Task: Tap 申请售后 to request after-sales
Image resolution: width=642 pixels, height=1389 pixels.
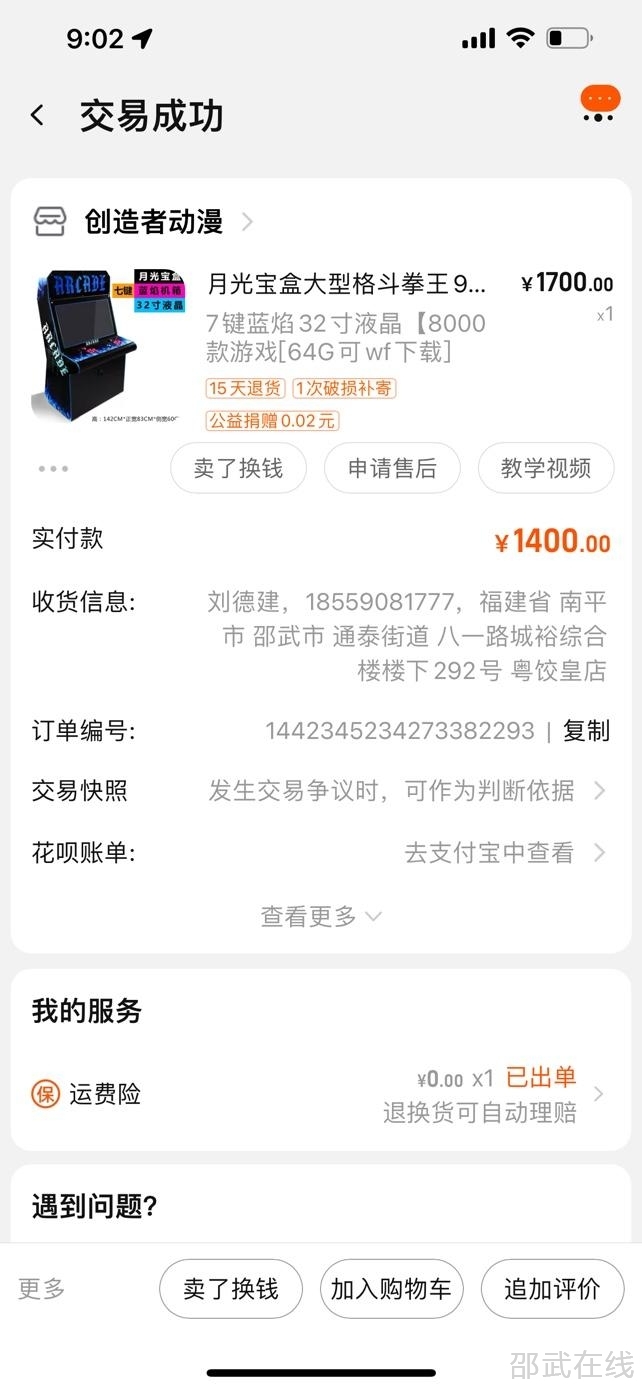Action: coord(392,468)
